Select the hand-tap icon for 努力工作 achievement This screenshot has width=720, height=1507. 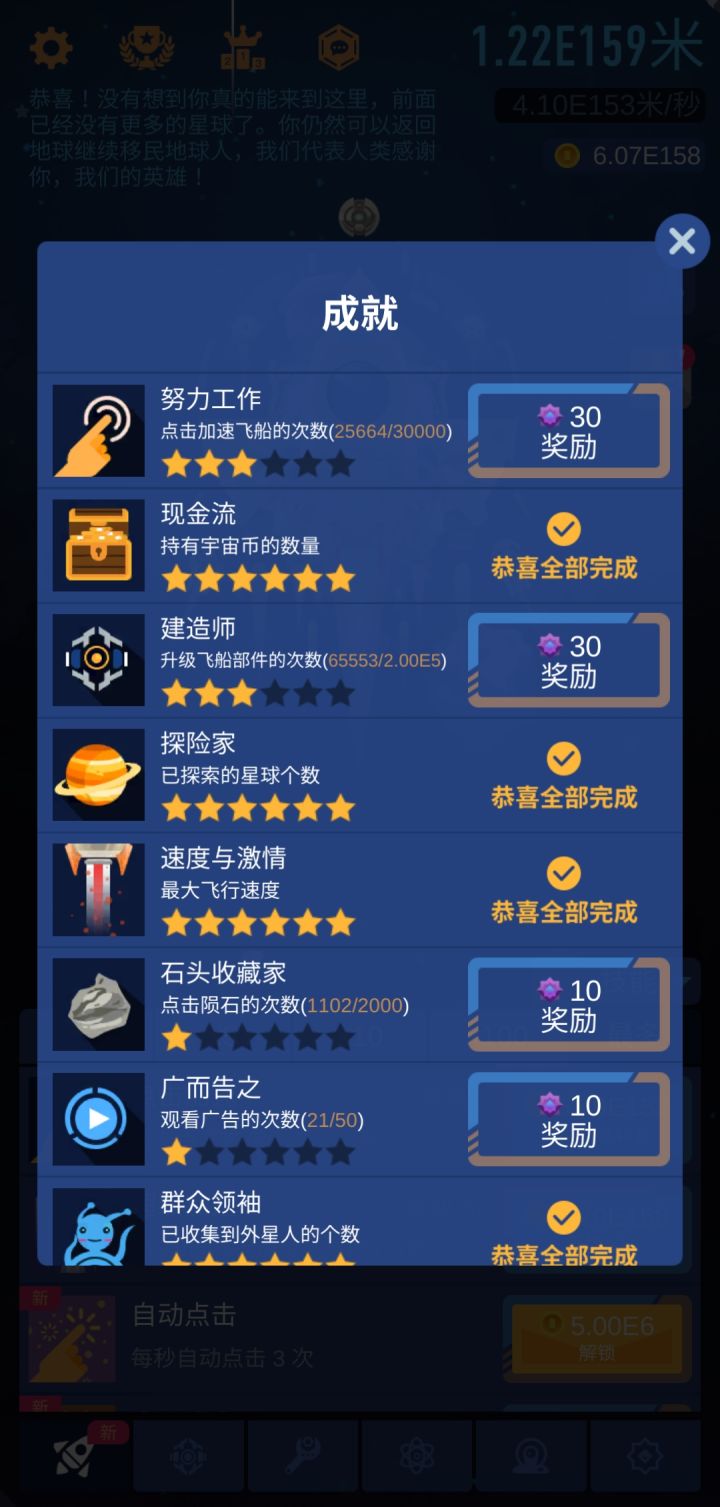click(97, 430)
